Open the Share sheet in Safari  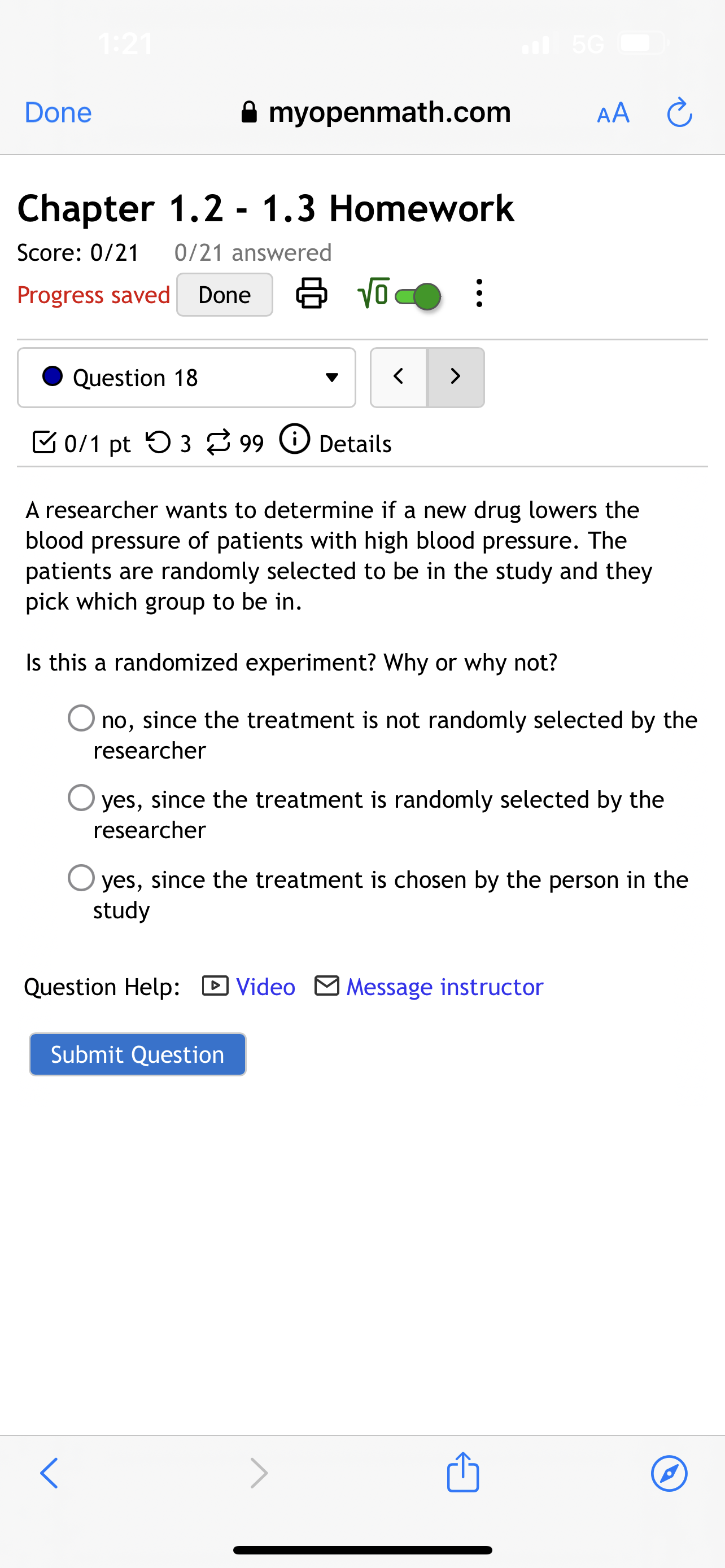pyautogui.click(x=463, y=1473)
